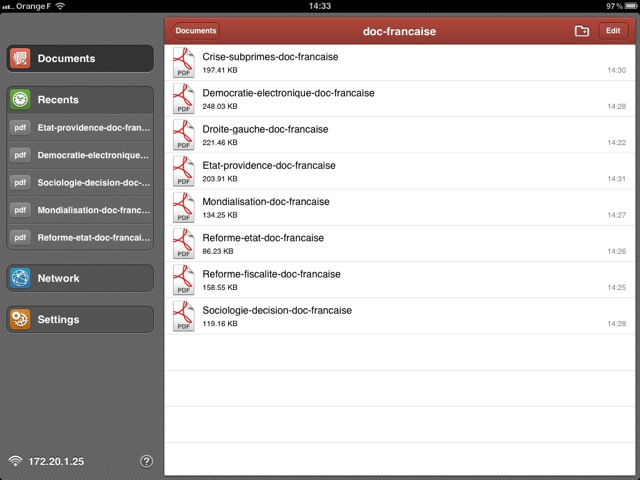Open Crise-subprimes-doc-francaise PDF

tap(270, 63)
